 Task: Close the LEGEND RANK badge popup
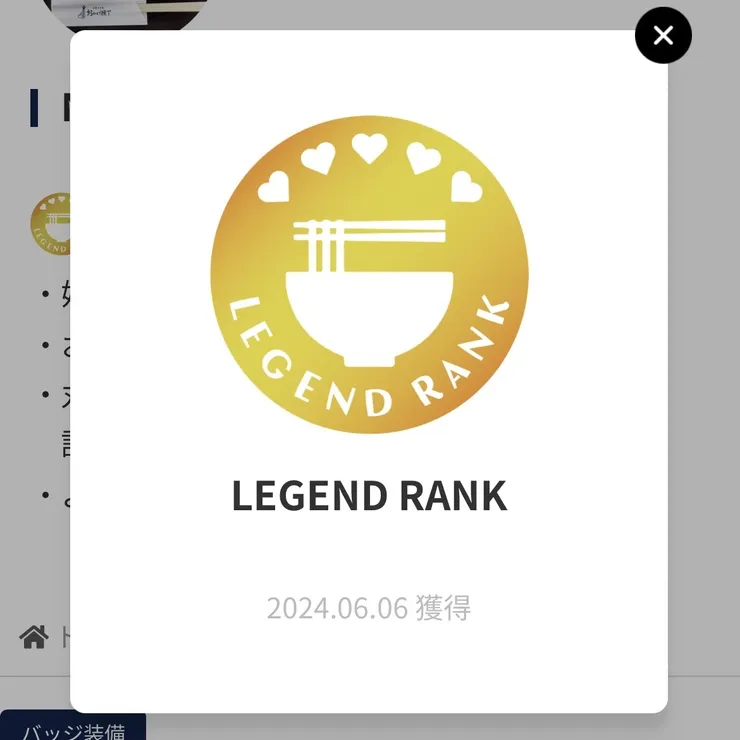point(663,36)
